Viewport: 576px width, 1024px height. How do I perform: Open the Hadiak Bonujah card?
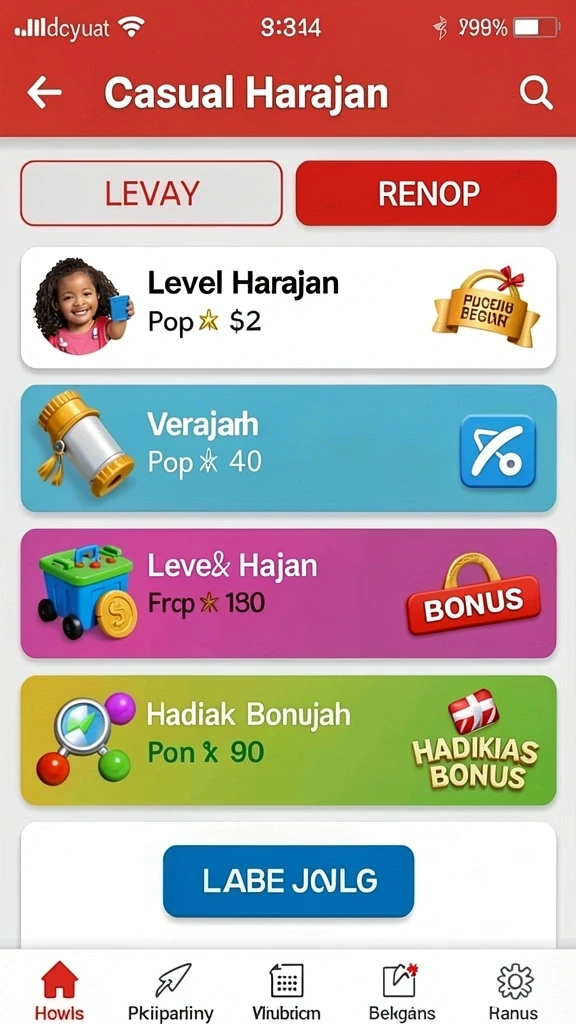(x=288, y=740)
